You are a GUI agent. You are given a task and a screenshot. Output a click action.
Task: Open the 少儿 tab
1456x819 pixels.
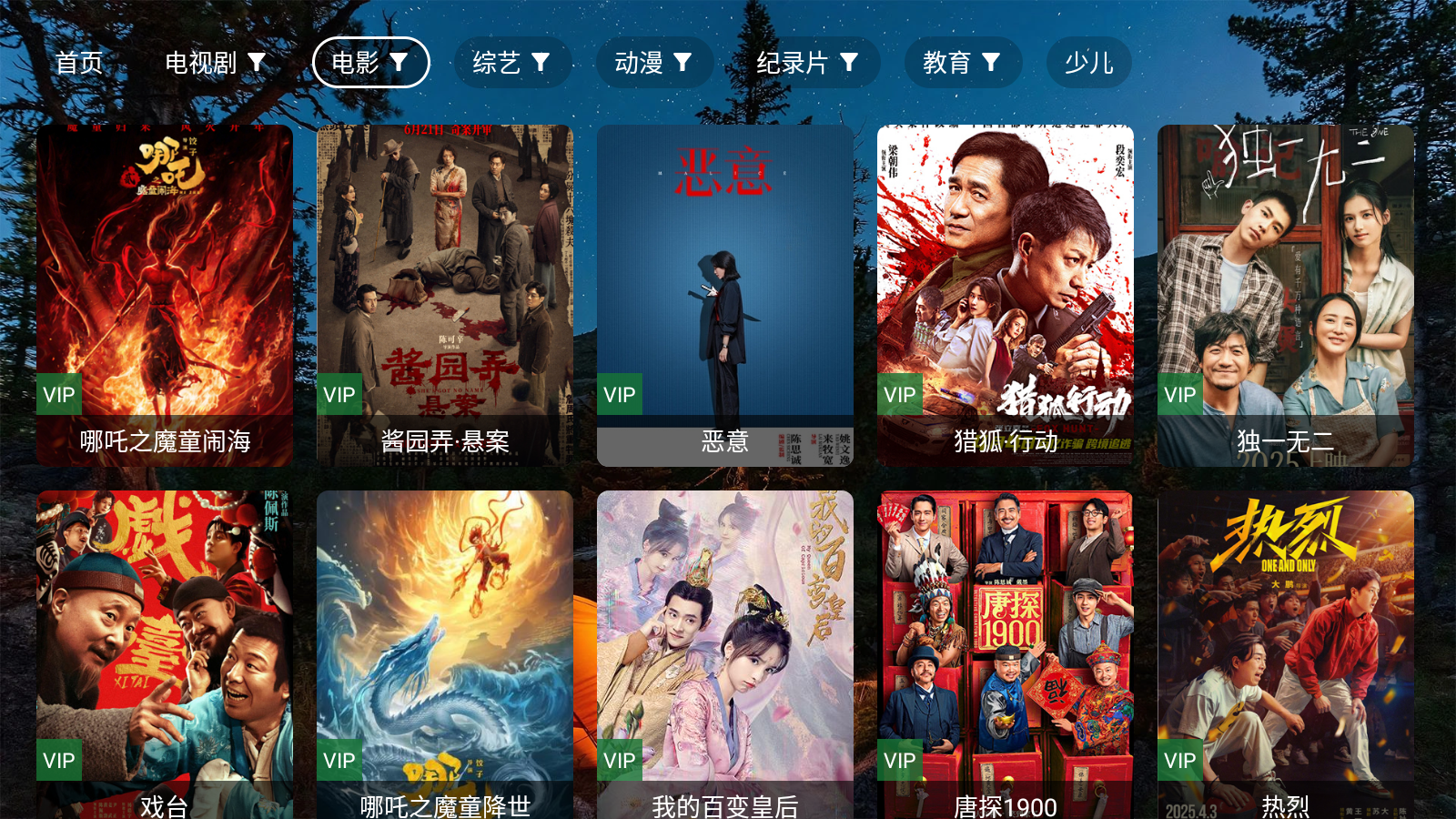click(x=1088, y=63)
